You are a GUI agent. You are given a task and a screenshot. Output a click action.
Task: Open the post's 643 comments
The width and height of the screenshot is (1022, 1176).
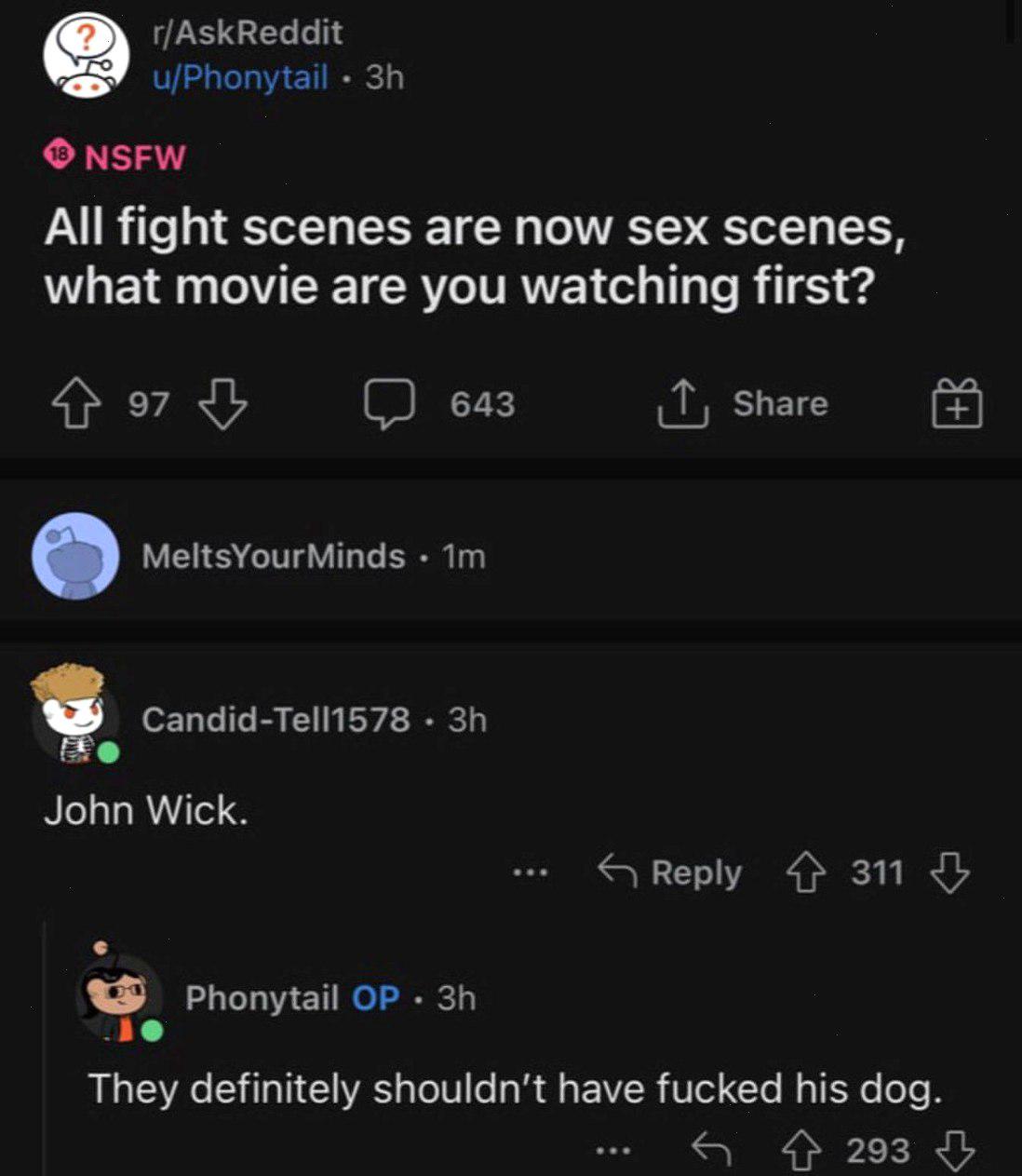[439, 405]
